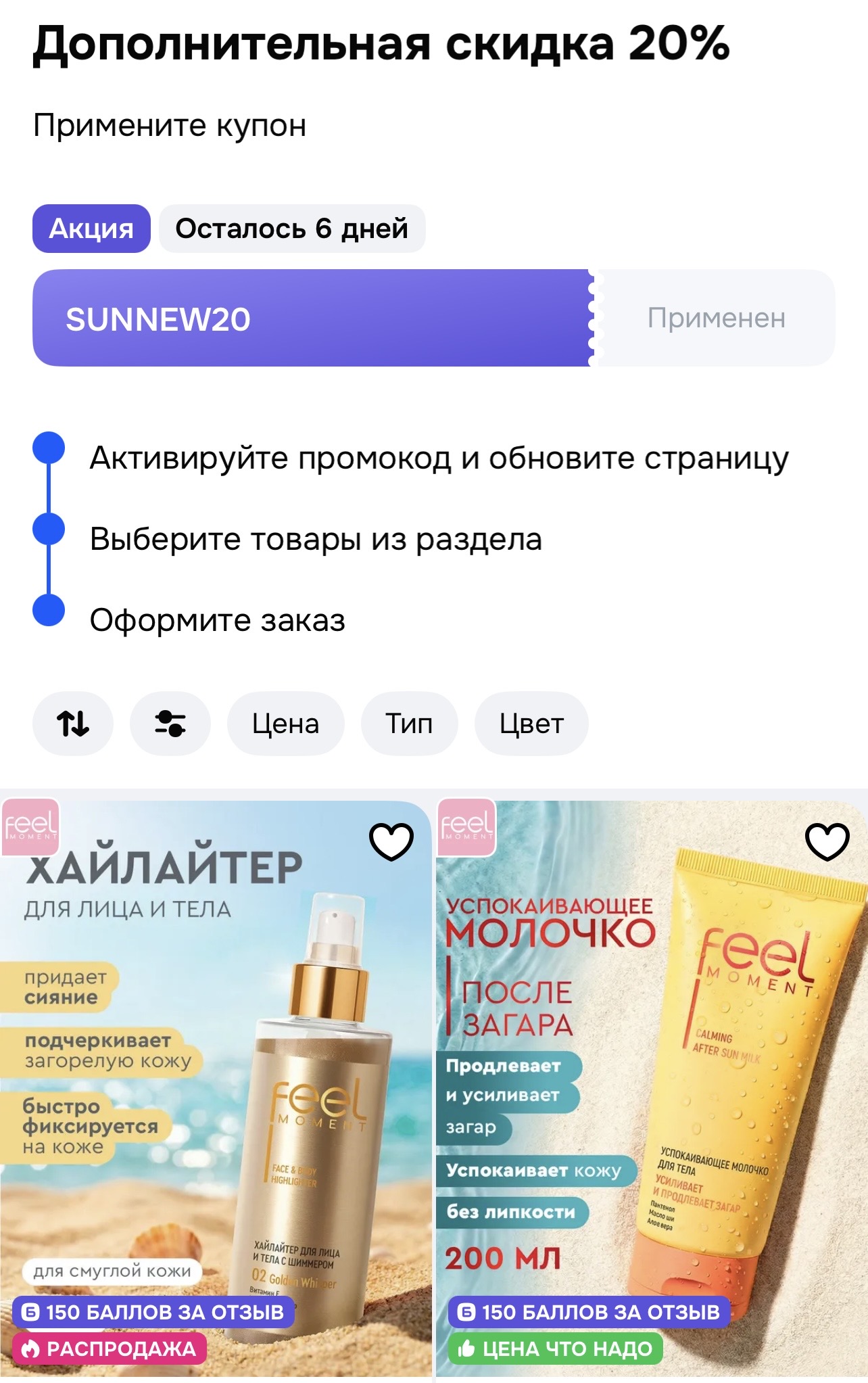Favorite the after-sun milk product

[827, 841]
